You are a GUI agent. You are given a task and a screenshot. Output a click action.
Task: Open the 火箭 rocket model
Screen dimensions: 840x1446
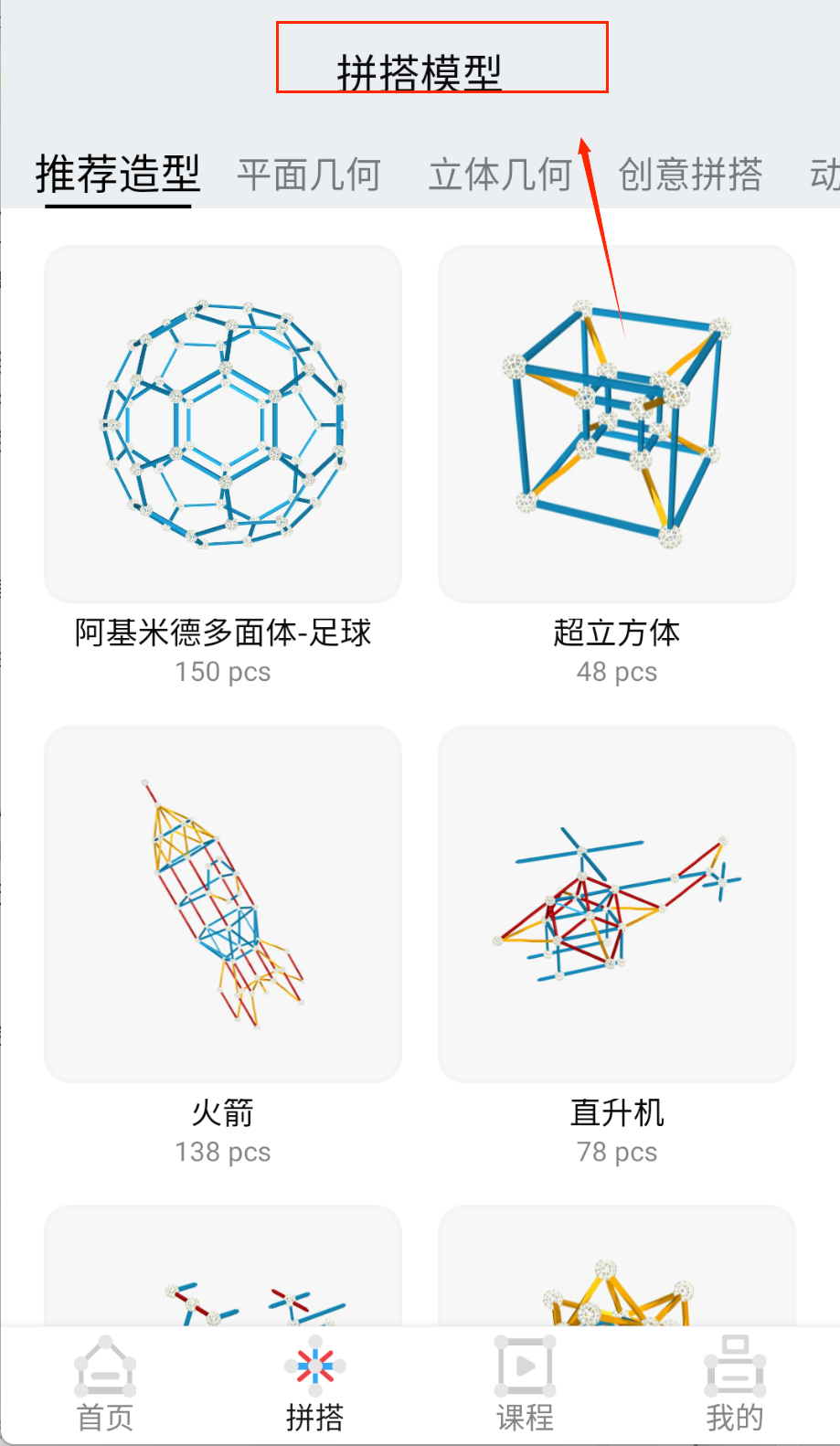[x=223, y=904]
